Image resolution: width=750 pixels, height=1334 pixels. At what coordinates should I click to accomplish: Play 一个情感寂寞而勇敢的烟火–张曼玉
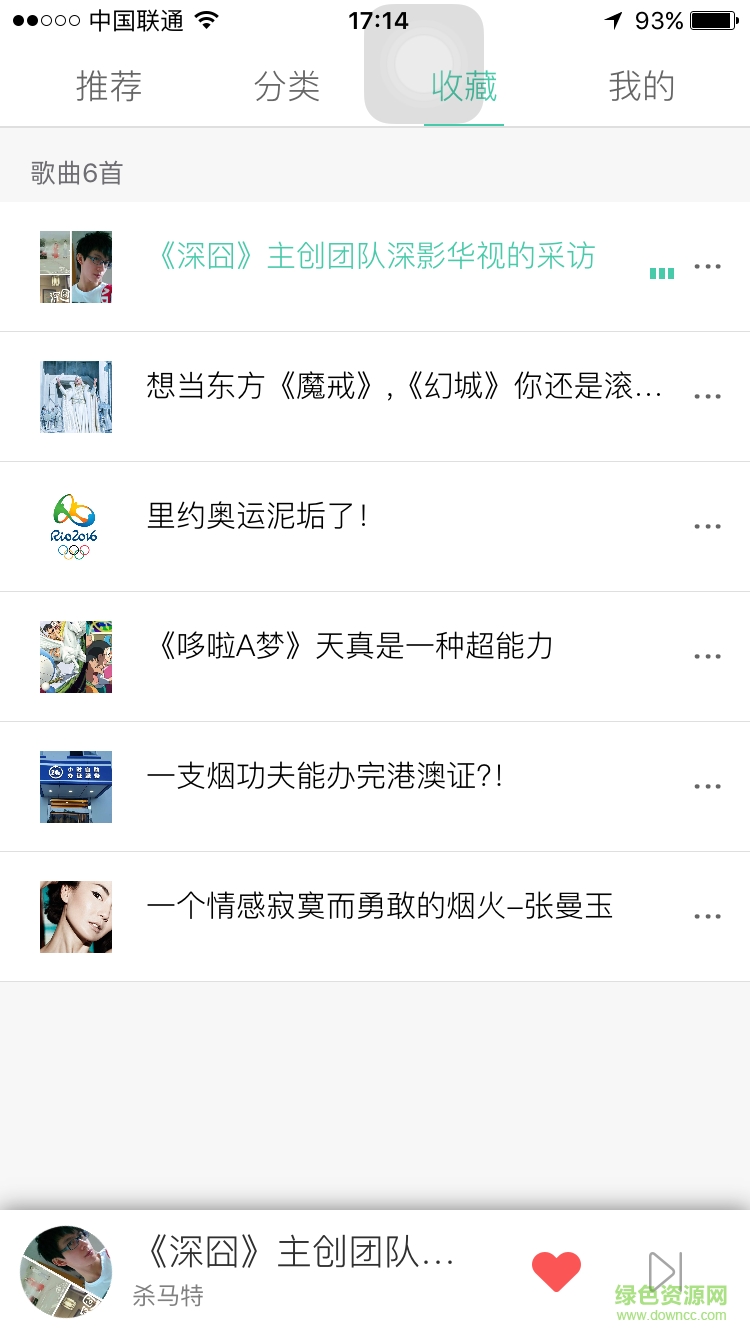click(x=380, y=906)
